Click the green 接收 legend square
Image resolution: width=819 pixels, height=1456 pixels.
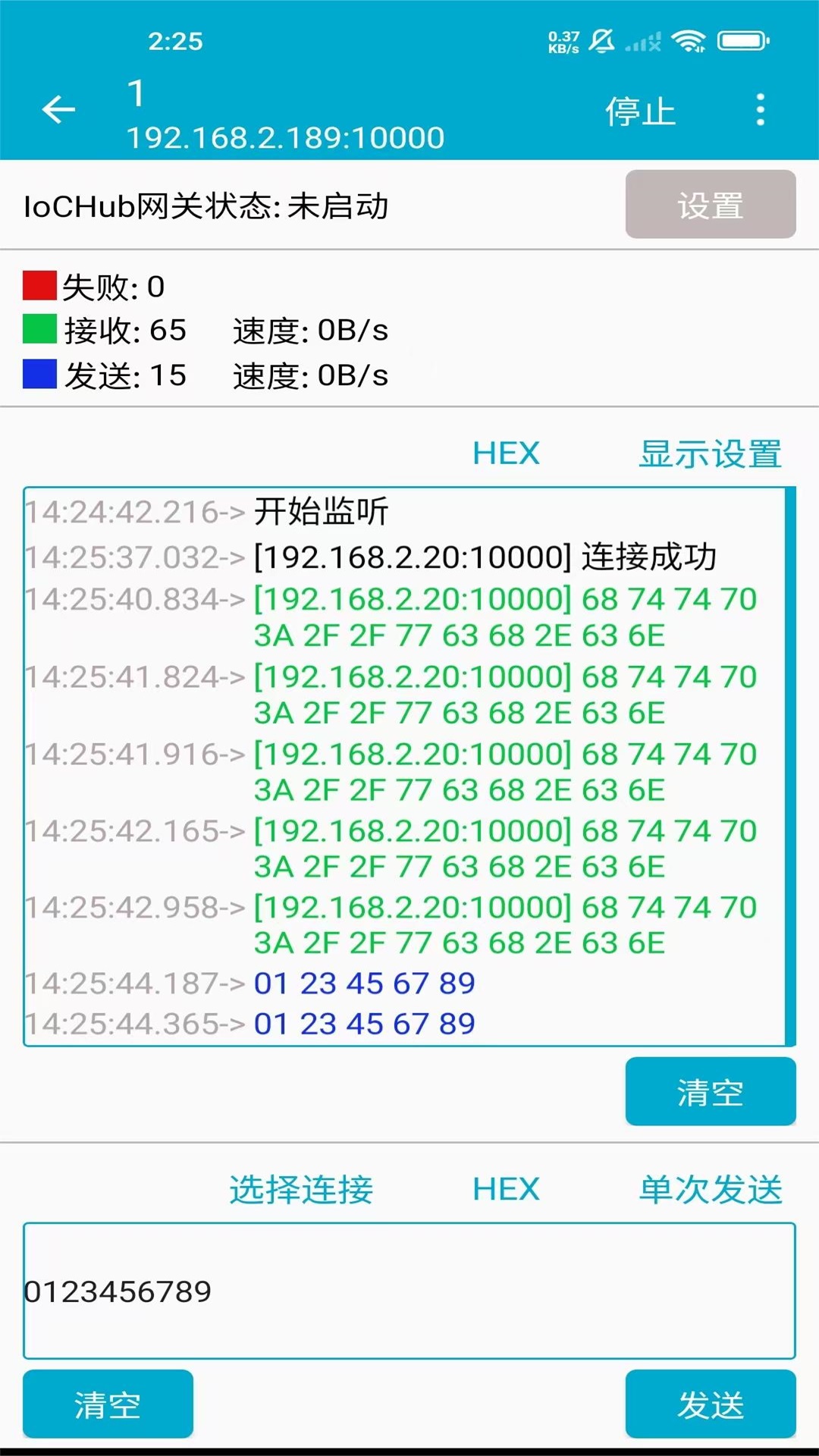pyautogui.click(x=39, y=329)
